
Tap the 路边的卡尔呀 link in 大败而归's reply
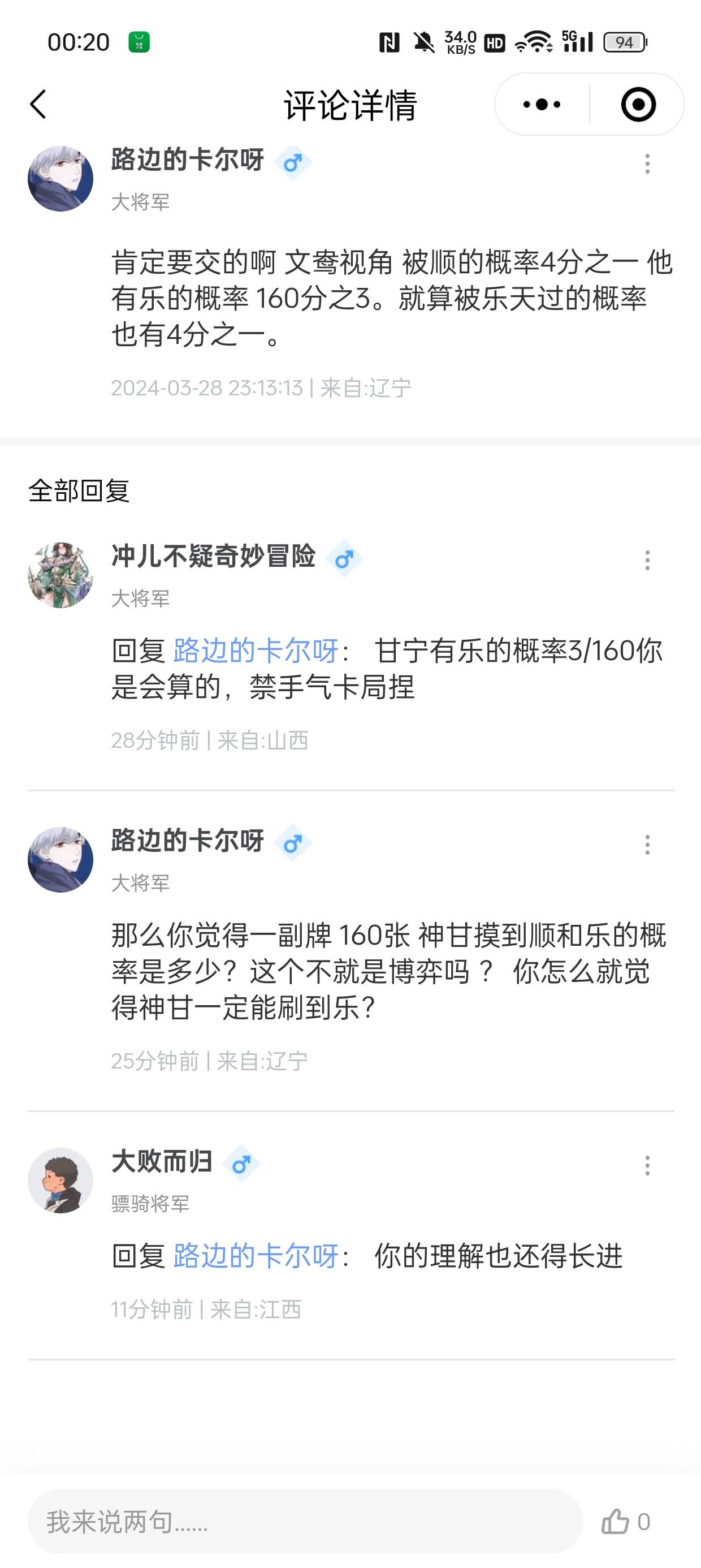(x=256, y=1256)
